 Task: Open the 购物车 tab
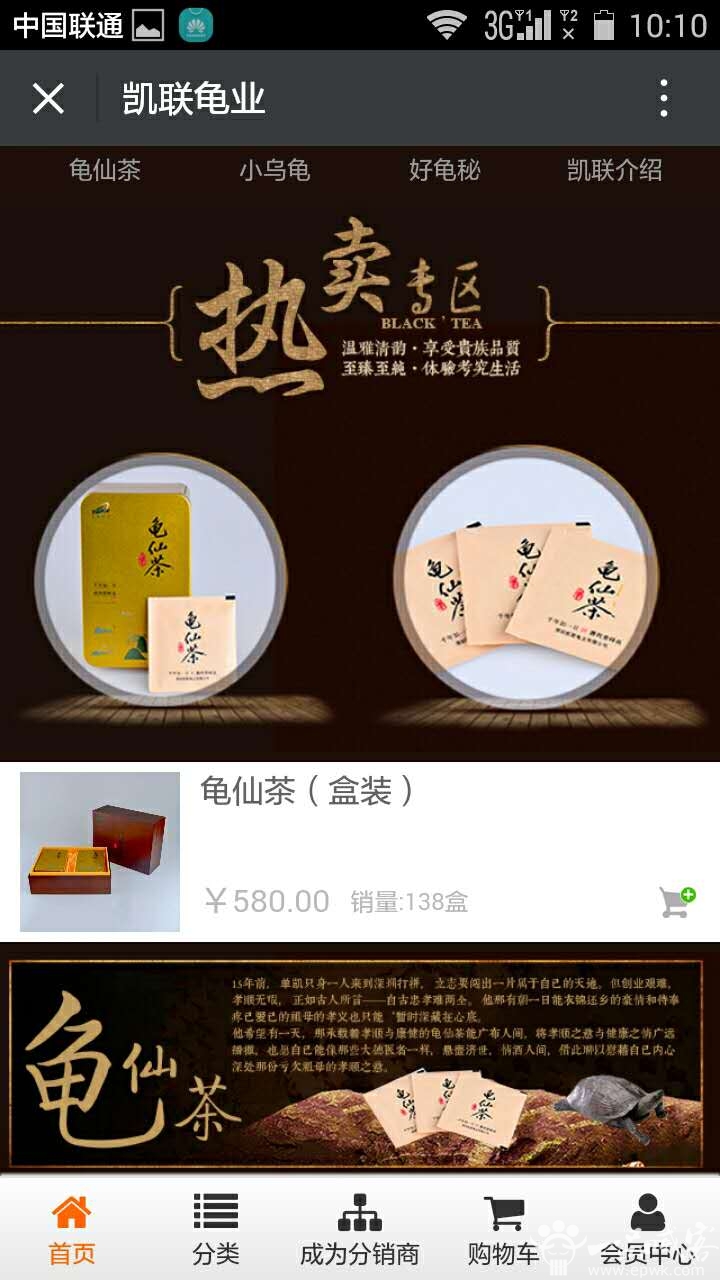click(503, 1230)
